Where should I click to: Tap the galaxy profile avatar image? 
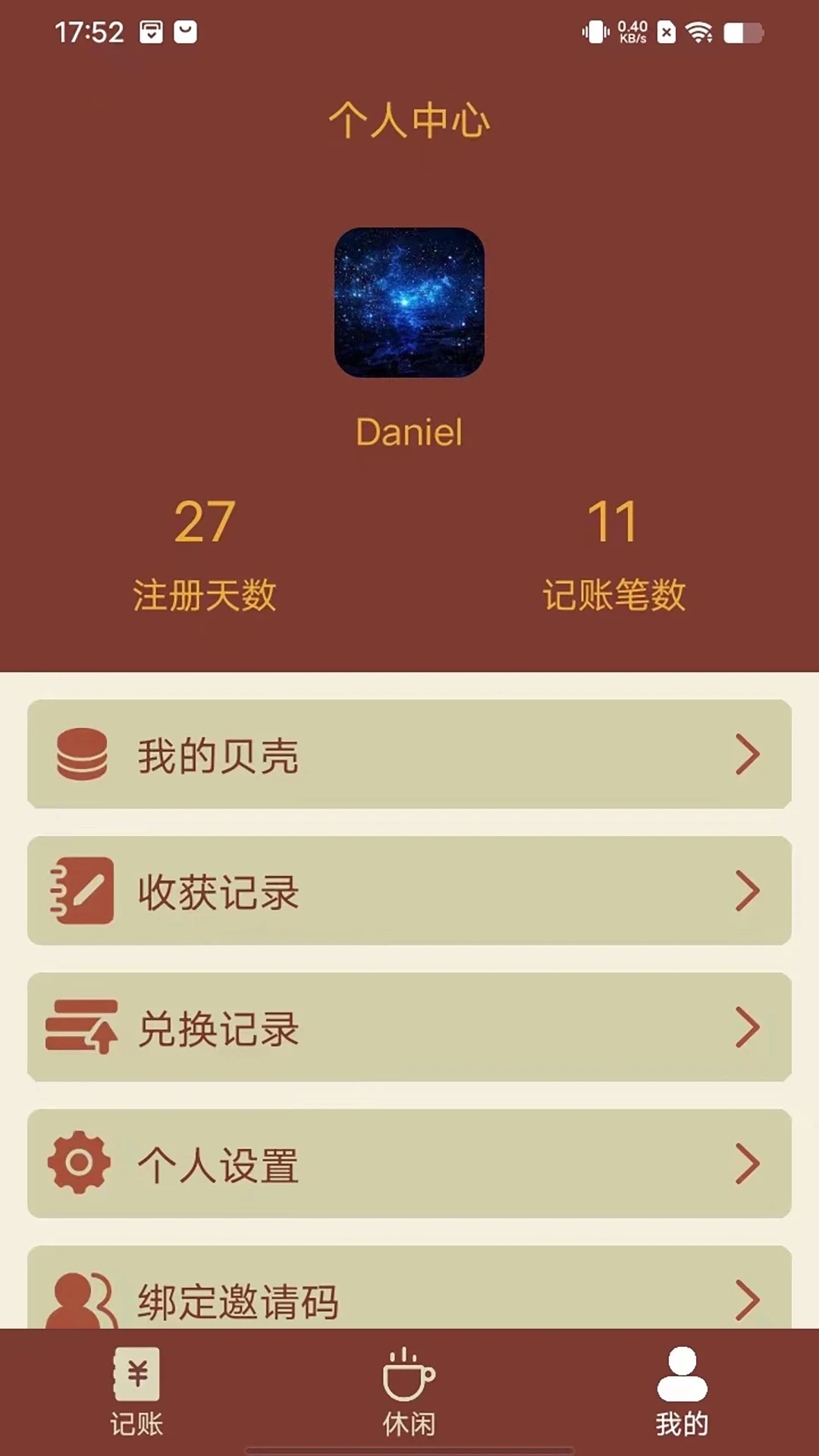coord(409,303)
